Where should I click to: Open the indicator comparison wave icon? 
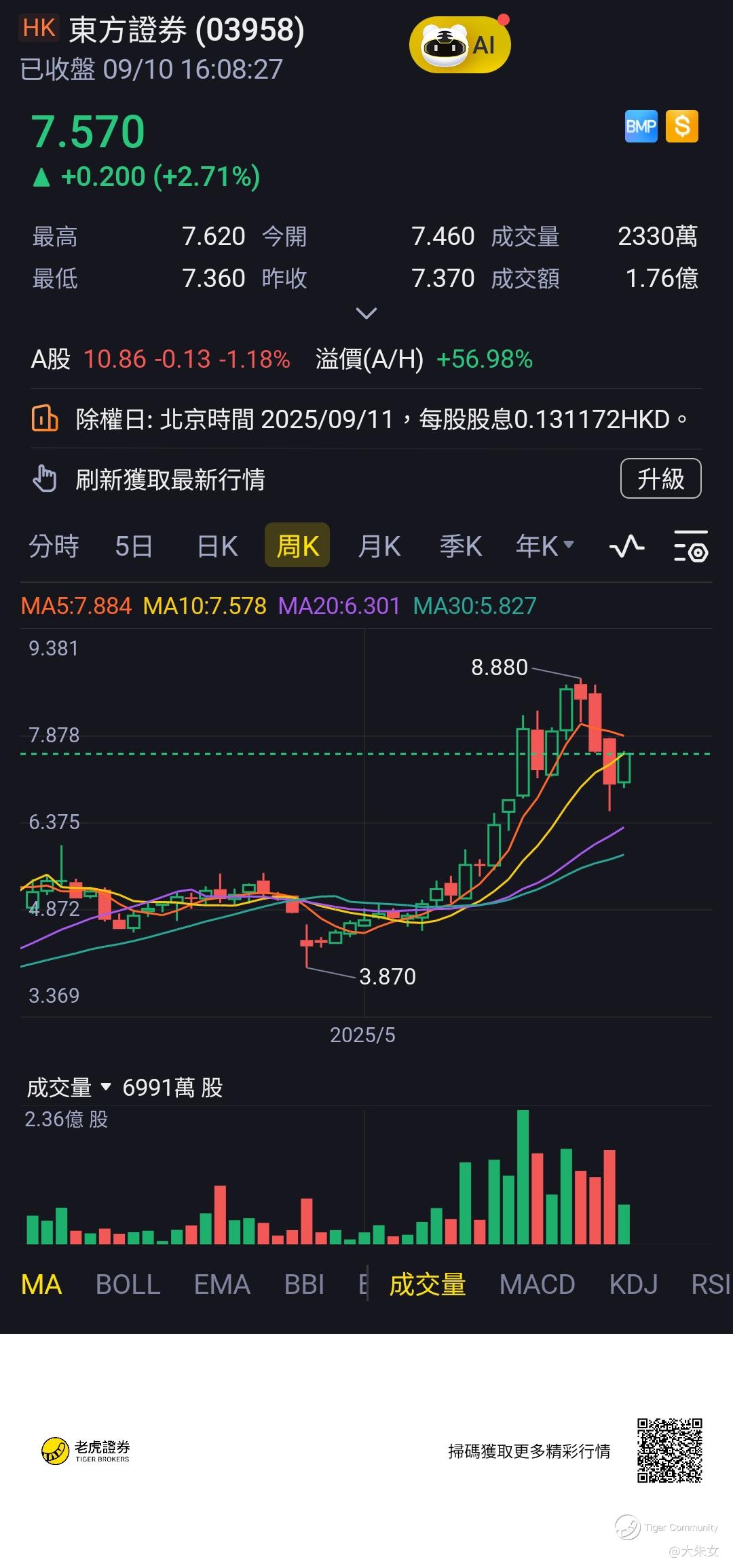click(x=626, y=546)
